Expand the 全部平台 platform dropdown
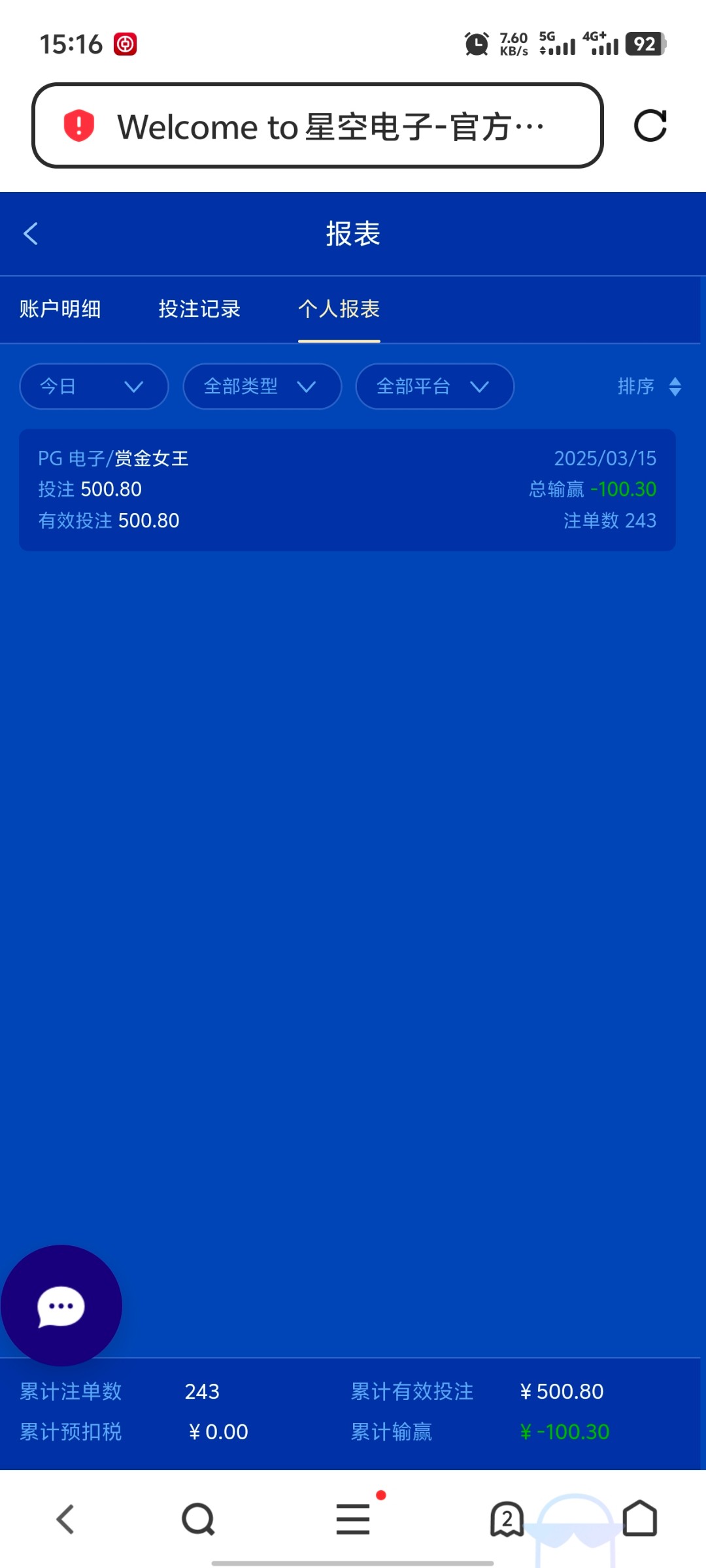706x1568 pixels. [x=434, y=386]
